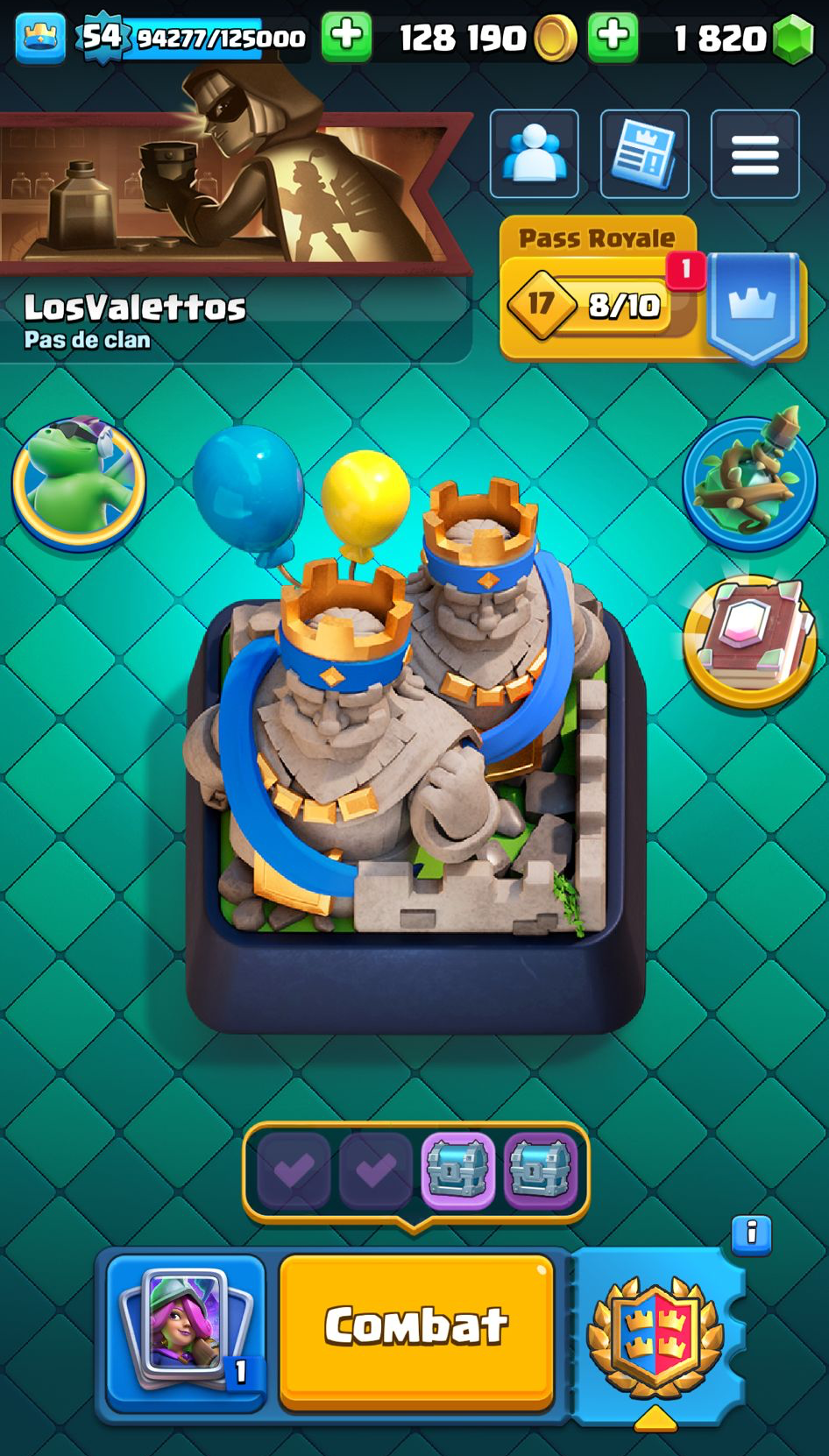Open the green frog event icon
Screen dimensions: 829x1456
click(79, 480)
